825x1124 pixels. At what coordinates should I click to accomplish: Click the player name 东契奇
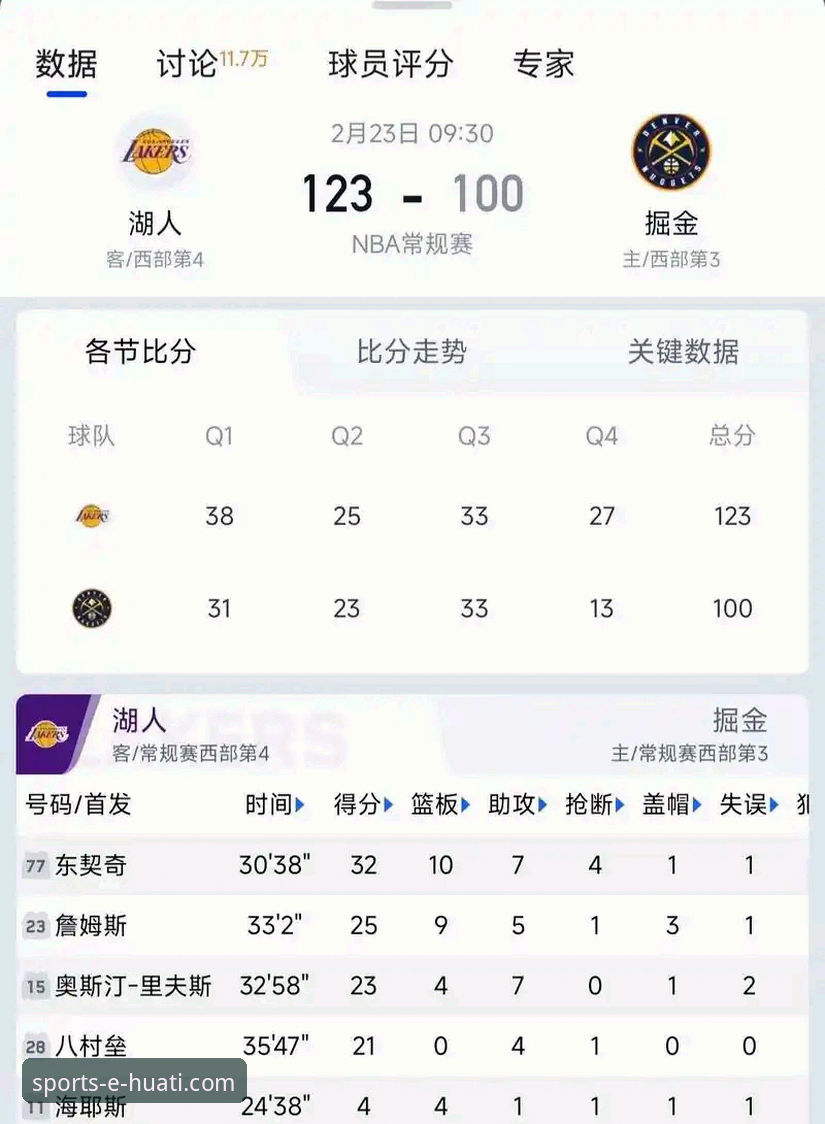(94, 866)
